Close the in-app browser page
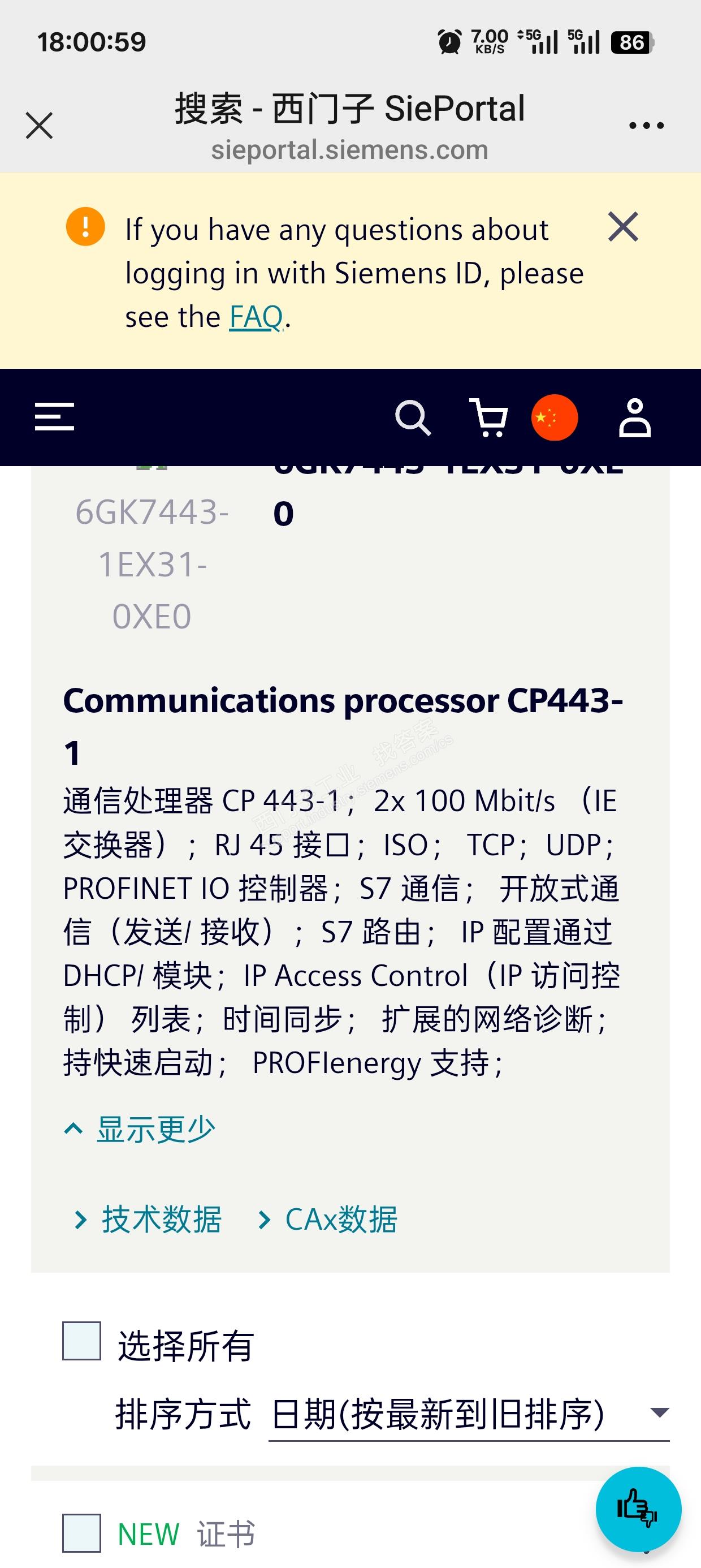This screenshot has width=701, height=1568. (x=40, y=126)
